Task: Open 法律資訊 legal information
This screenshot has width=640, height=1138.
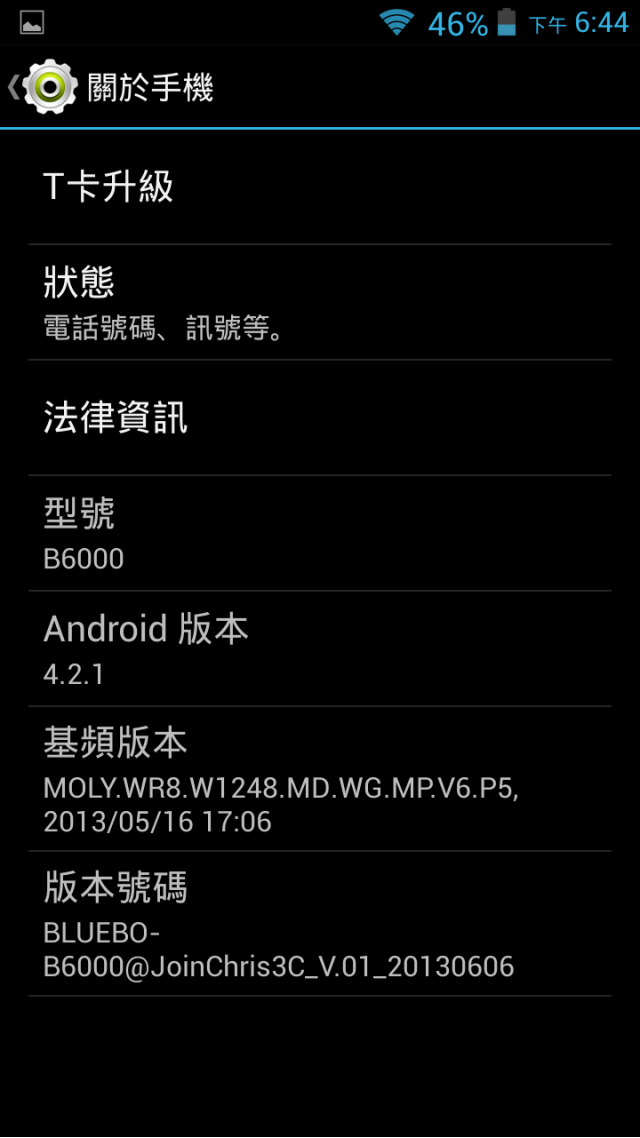Action: click(320, 418)
